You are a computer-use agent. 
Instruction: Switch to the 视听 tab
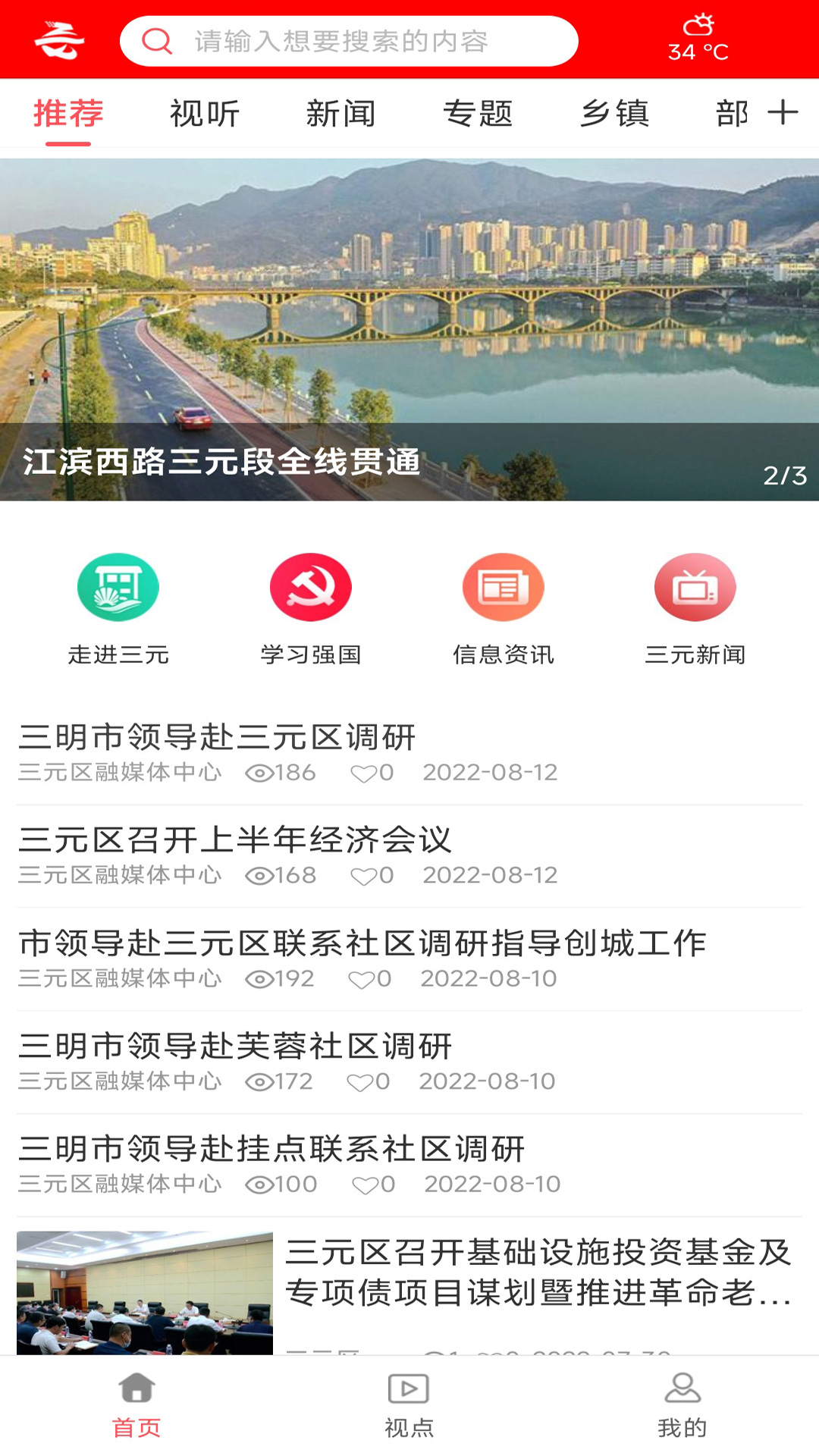coord(203,114)
